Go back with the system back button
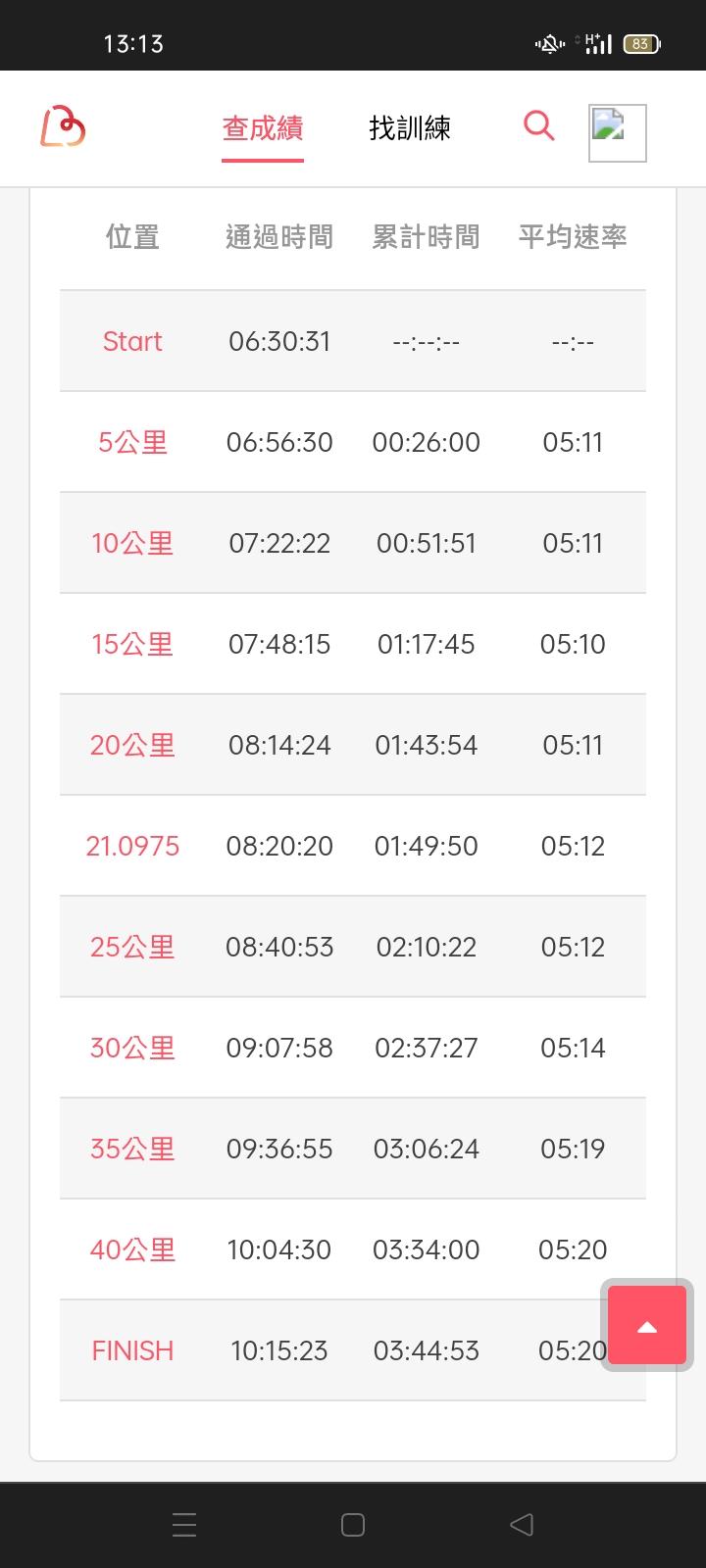Image resolution: width=706 pixels, height=1568 pixels. [x=522, y=1524]
